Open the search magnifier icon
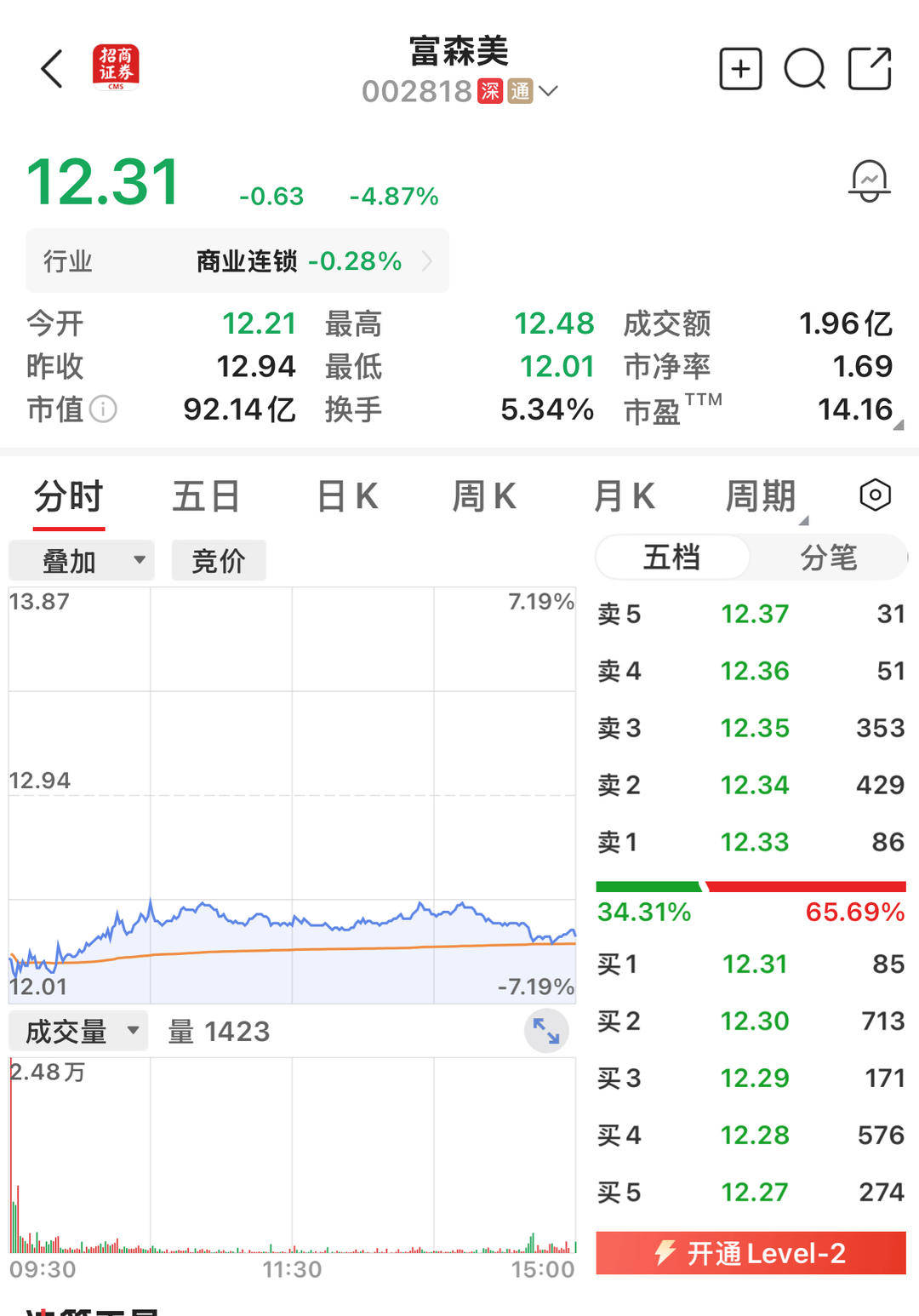This screenshot has width=919, height=1316. (804, 69)
